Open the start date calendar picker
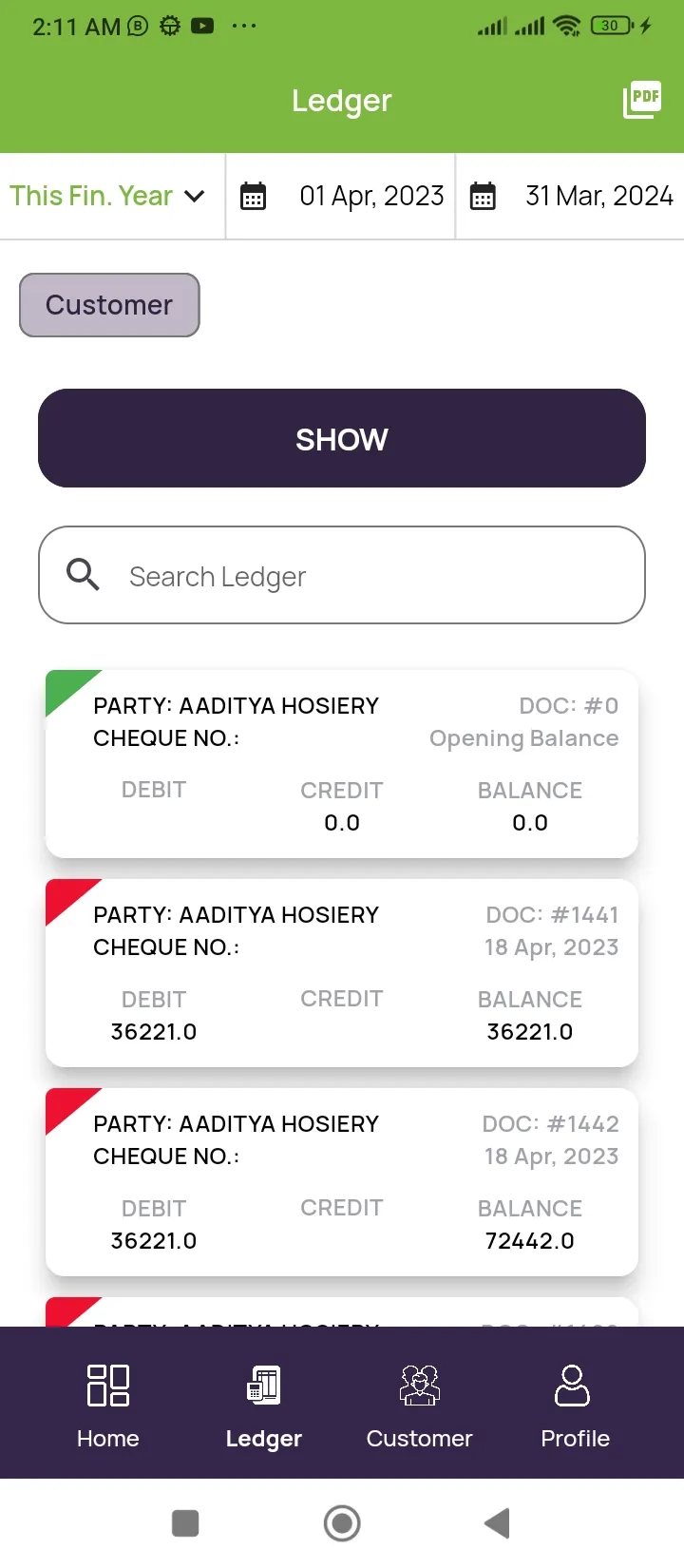 point(253,196)
